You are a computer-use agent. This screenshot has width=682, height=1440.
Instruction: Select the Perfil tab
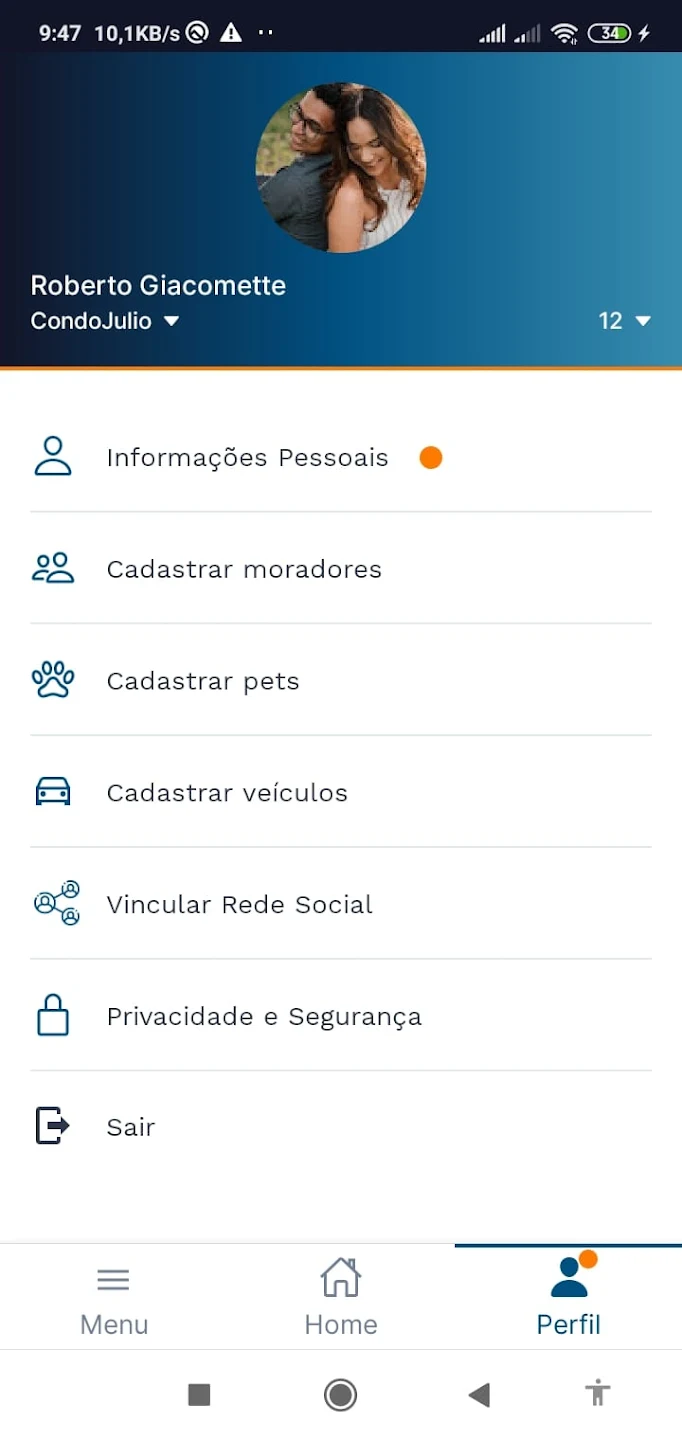point(568,1298)
